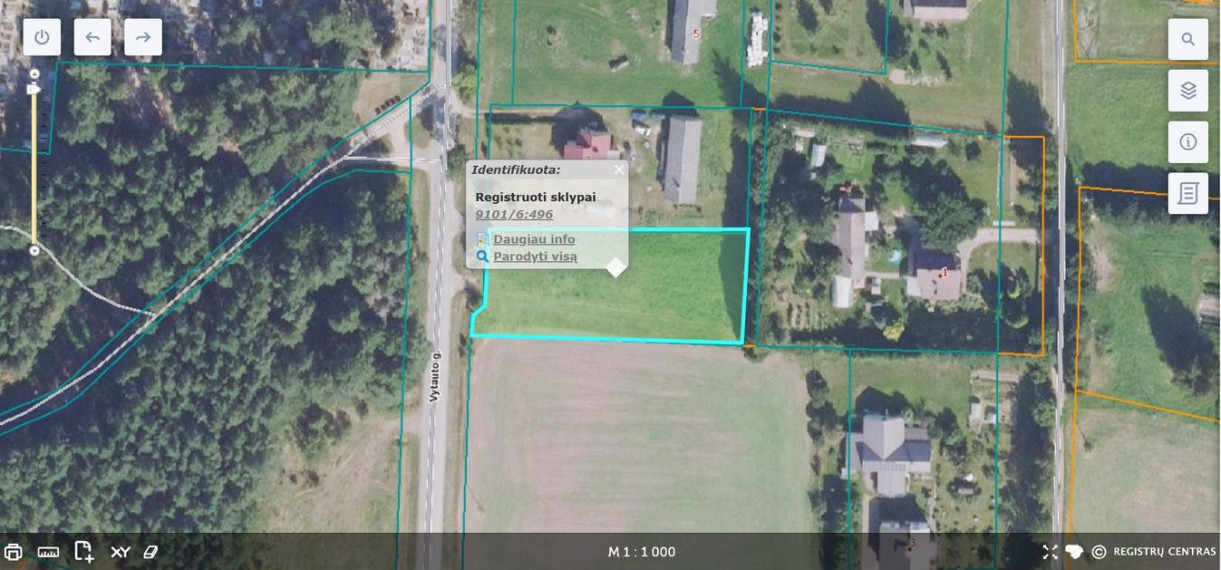Open the XY coordinates tool
This screenshot has height=570, width=1221.
point(120,552)
